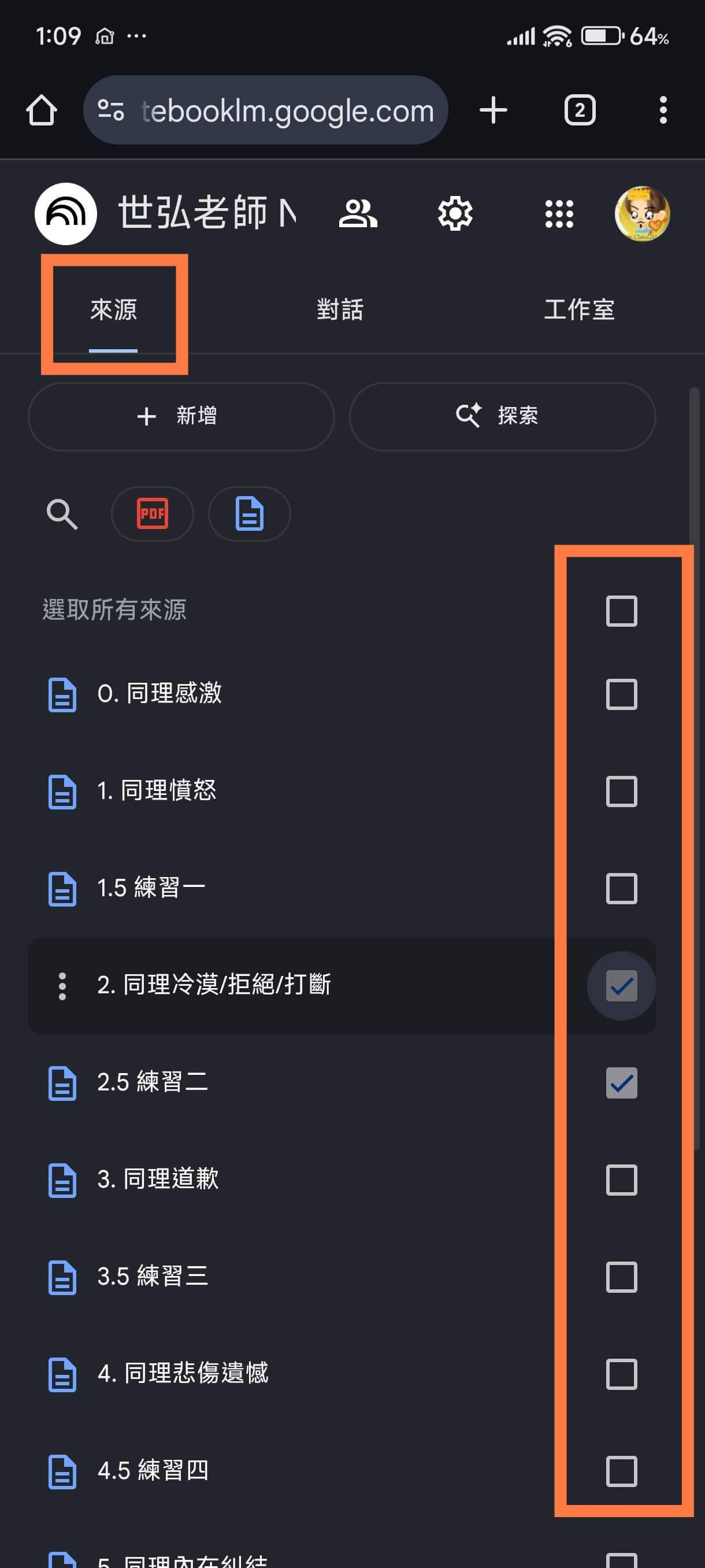This screenshot has height=1568, width=705.
Task: Open the share/collaborators icon
Action: click(358, 214)
